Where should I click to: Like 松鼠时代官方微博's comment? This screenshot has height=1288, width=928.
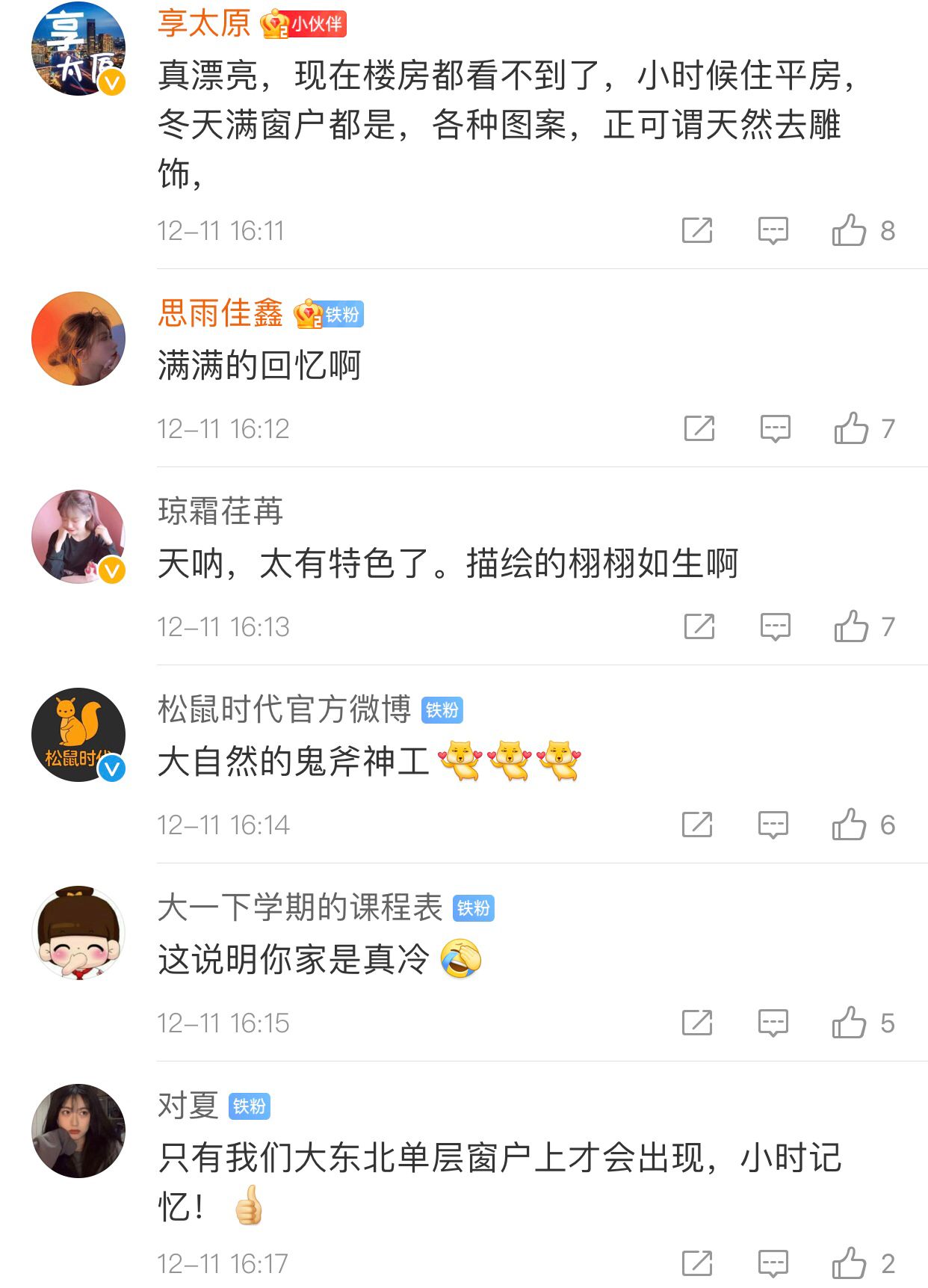850,825
